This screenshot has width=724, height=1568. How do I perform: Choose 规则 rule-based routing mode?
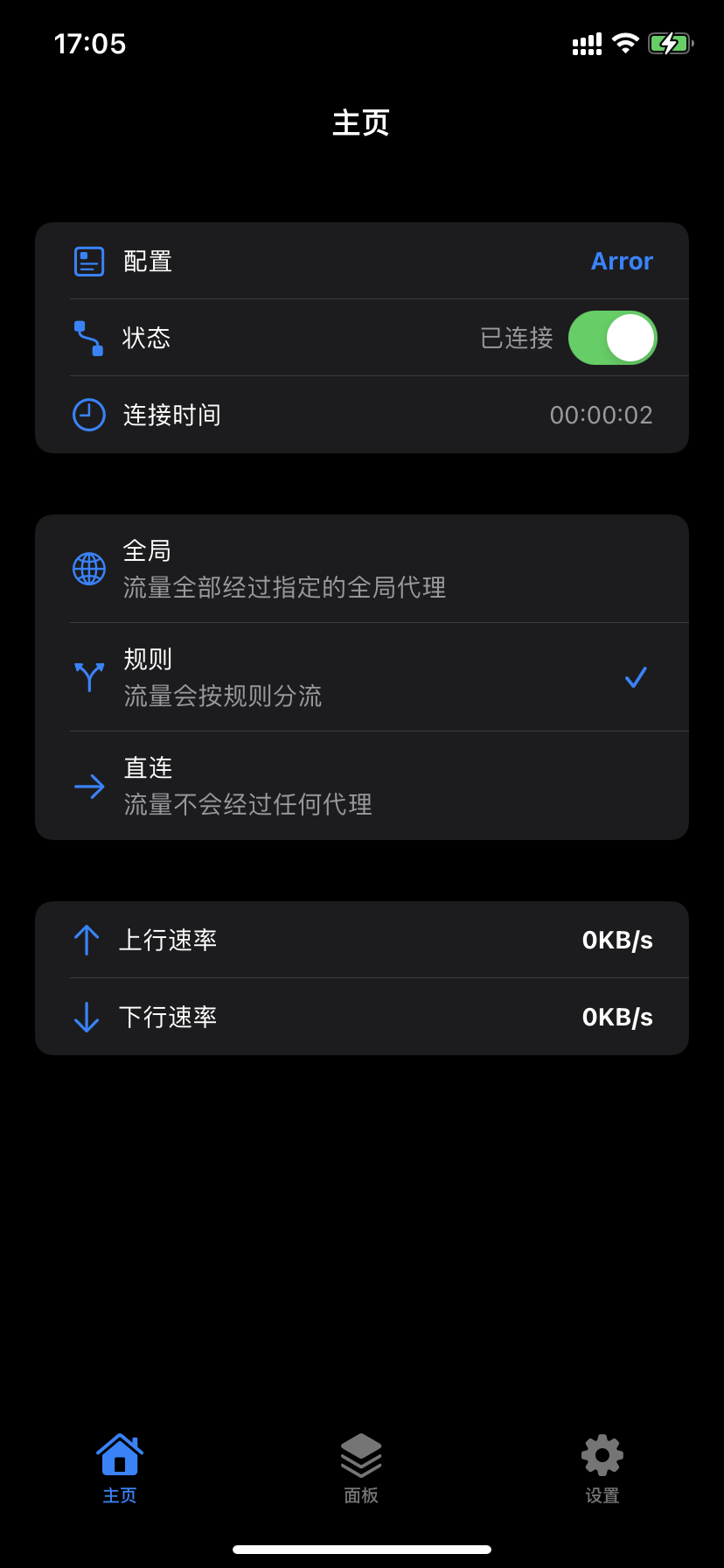(362, 677)
